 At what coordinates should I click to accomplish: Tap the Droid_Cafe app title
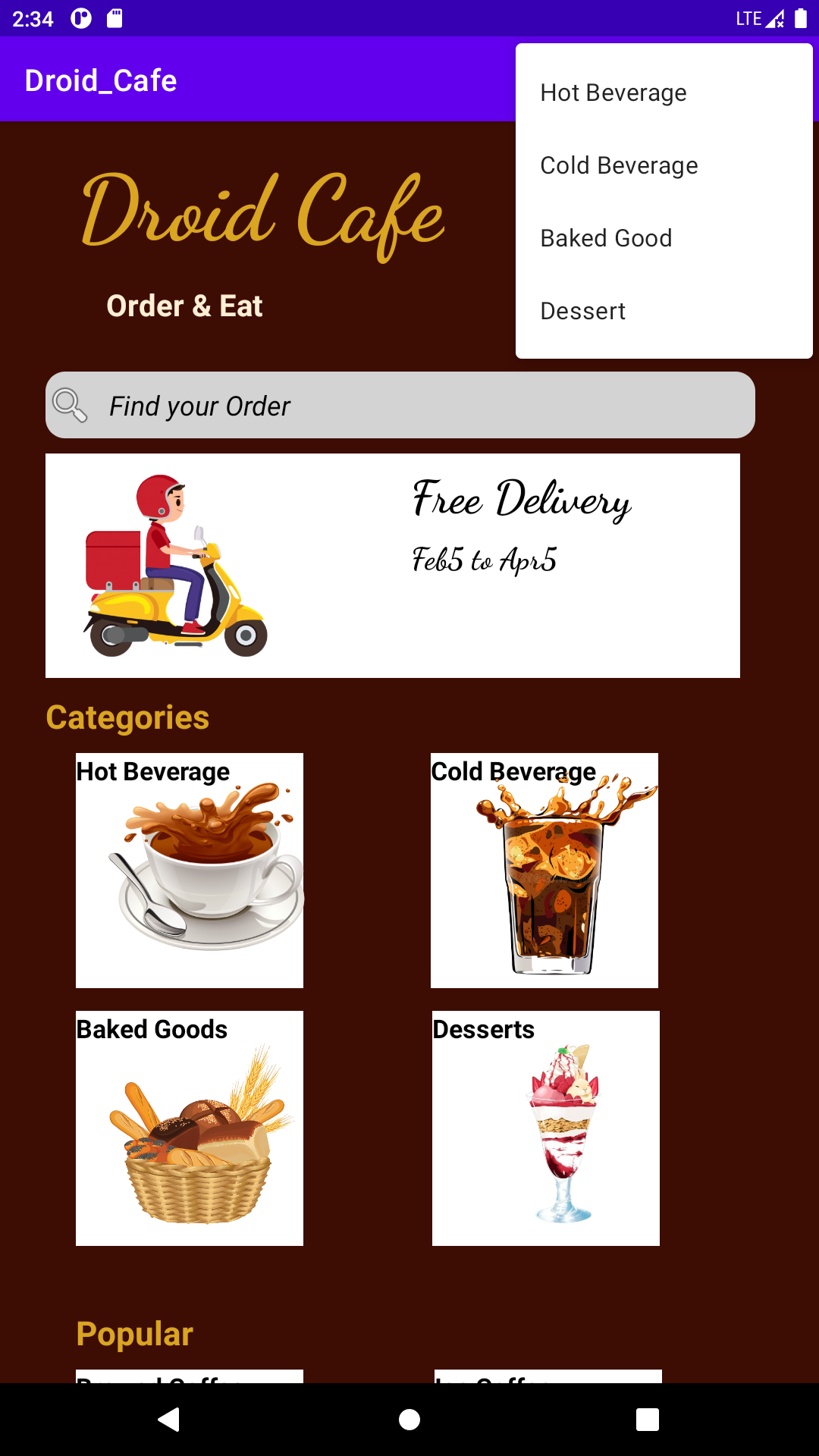[100, 80]
